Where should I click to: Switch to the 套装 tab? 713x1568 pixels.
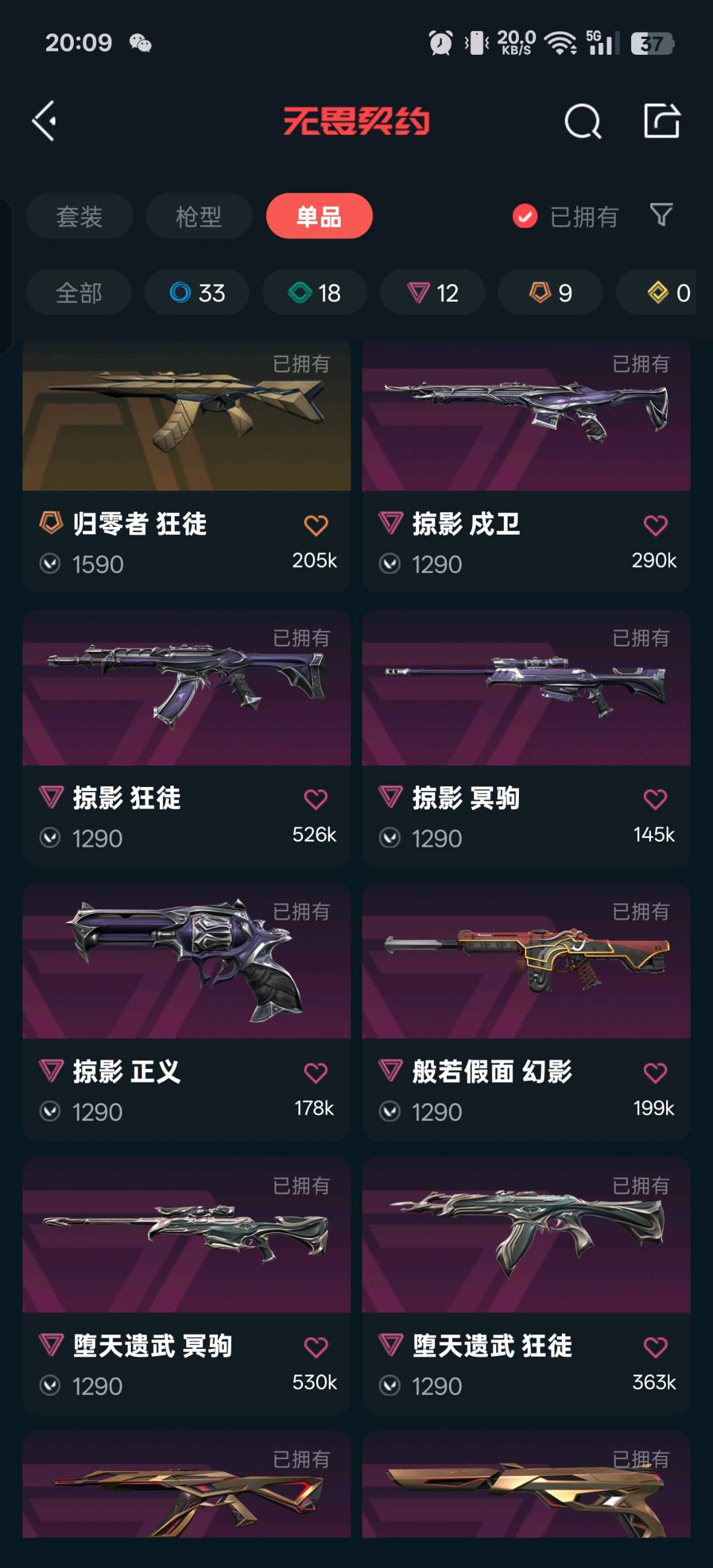click(x=79, y=216)
